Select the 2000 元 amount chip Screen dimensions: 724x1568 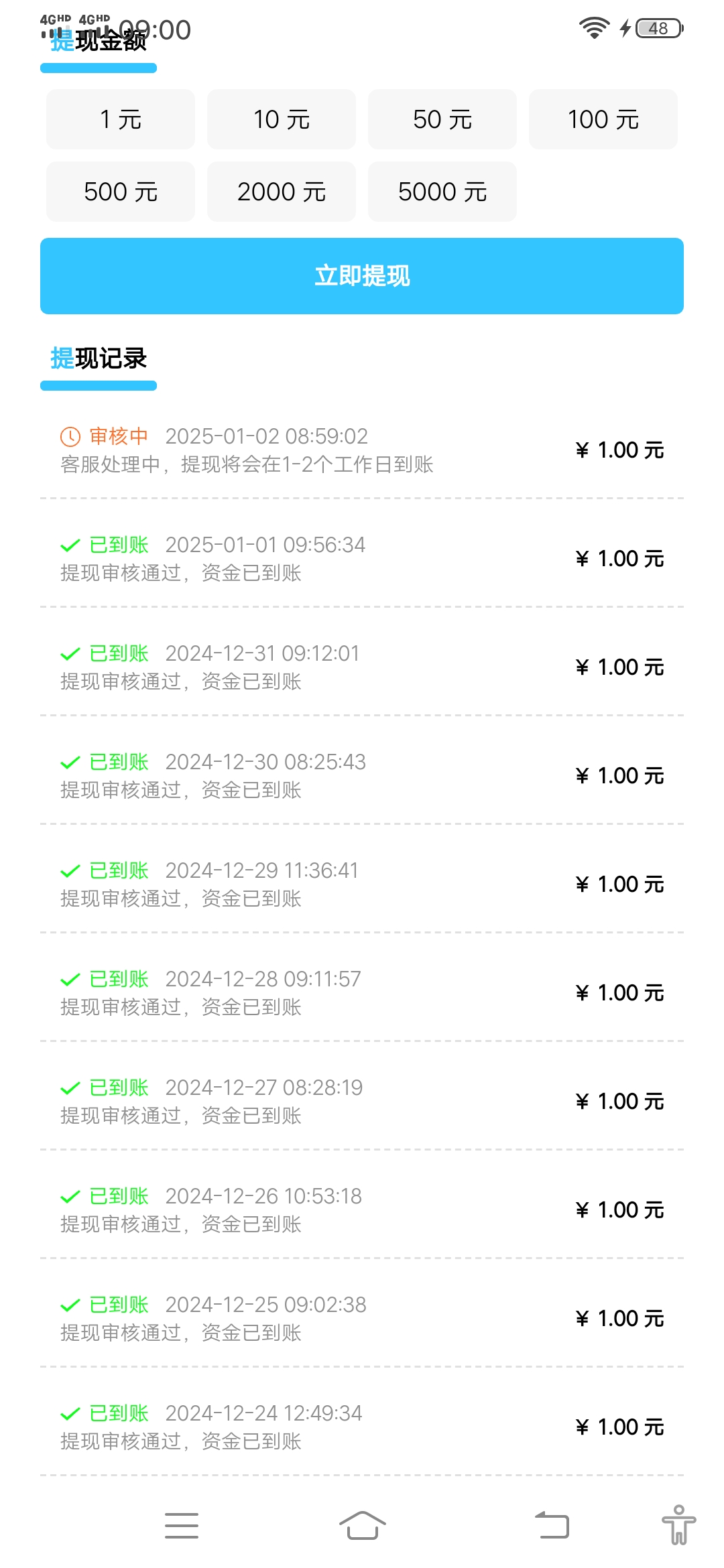[282, 192]
